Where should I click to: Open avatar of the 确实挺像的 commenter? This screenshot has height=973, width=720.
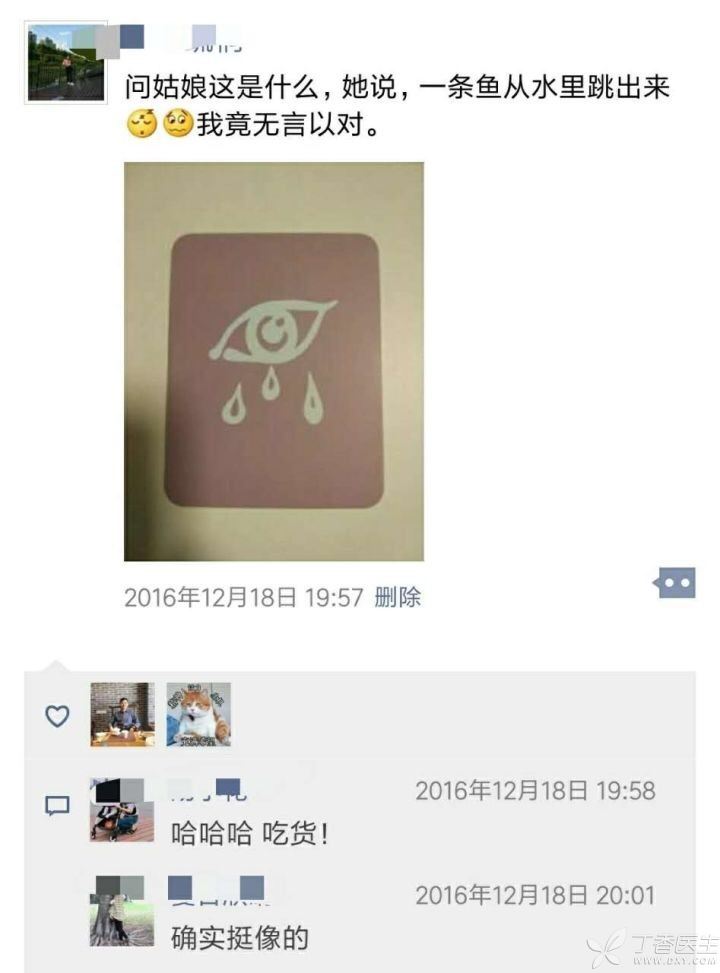121,910
